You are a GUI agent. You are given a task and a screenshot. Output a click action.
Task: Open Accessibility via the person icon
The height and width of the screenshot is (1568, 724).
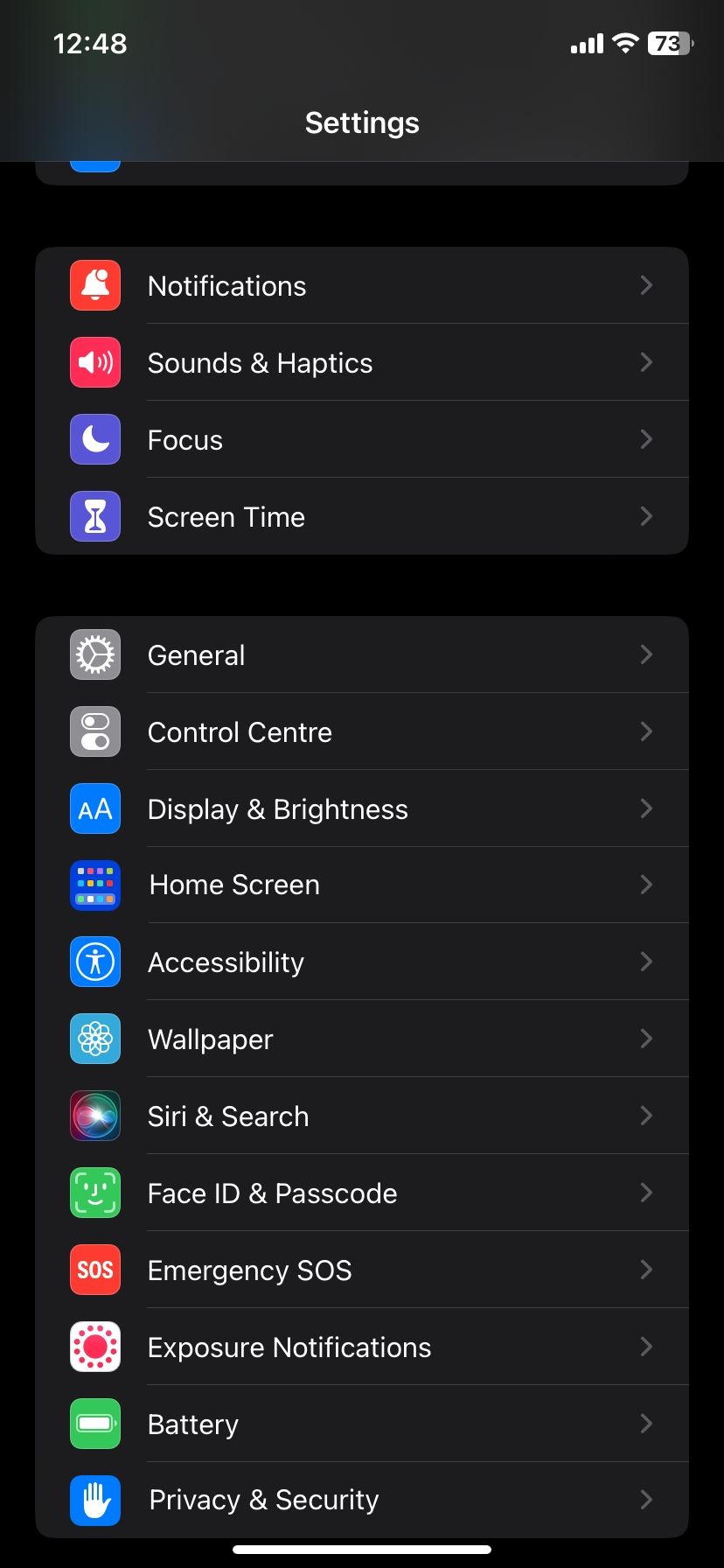click(x=94, y=962)
